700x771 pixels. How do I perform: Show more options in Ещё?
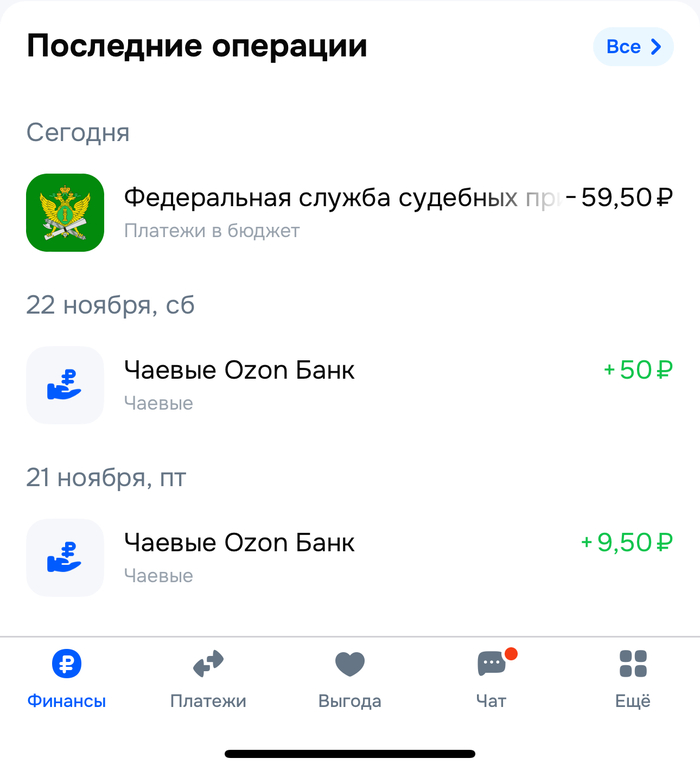[632, 679]
